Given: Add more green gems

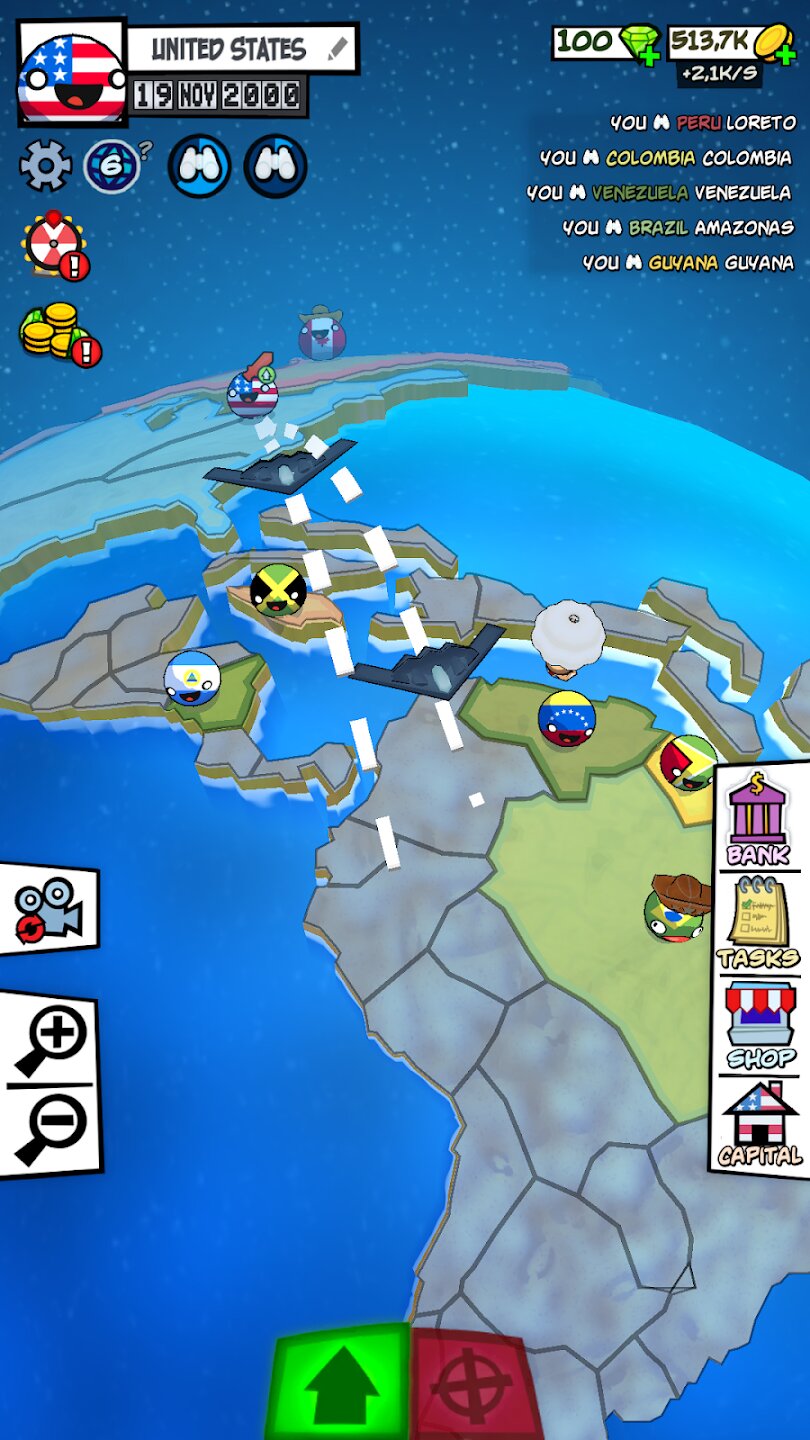Looking at the screenshot, I should click(x=649, y=56).
